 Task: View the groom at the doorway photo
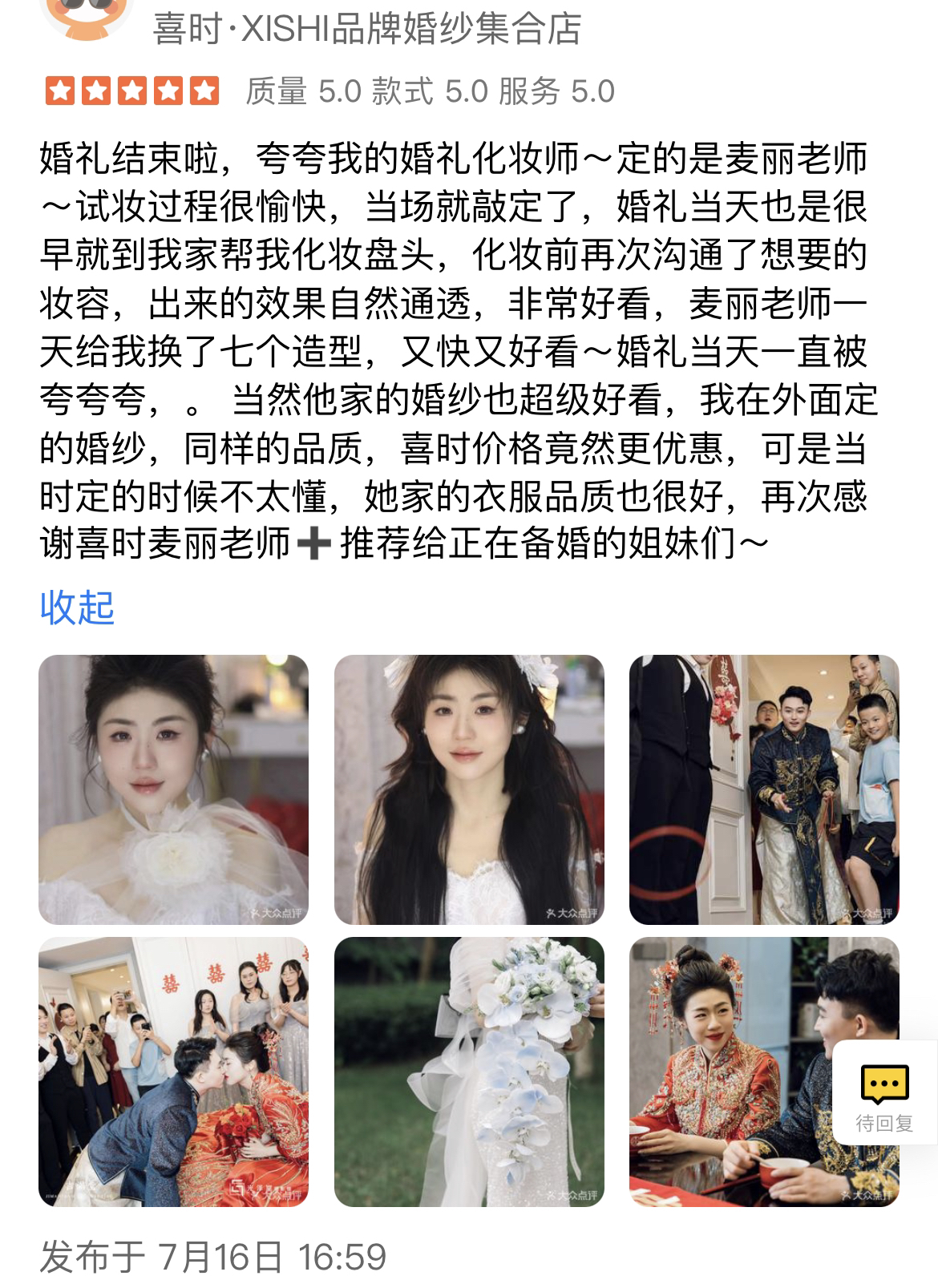[764, 789]
